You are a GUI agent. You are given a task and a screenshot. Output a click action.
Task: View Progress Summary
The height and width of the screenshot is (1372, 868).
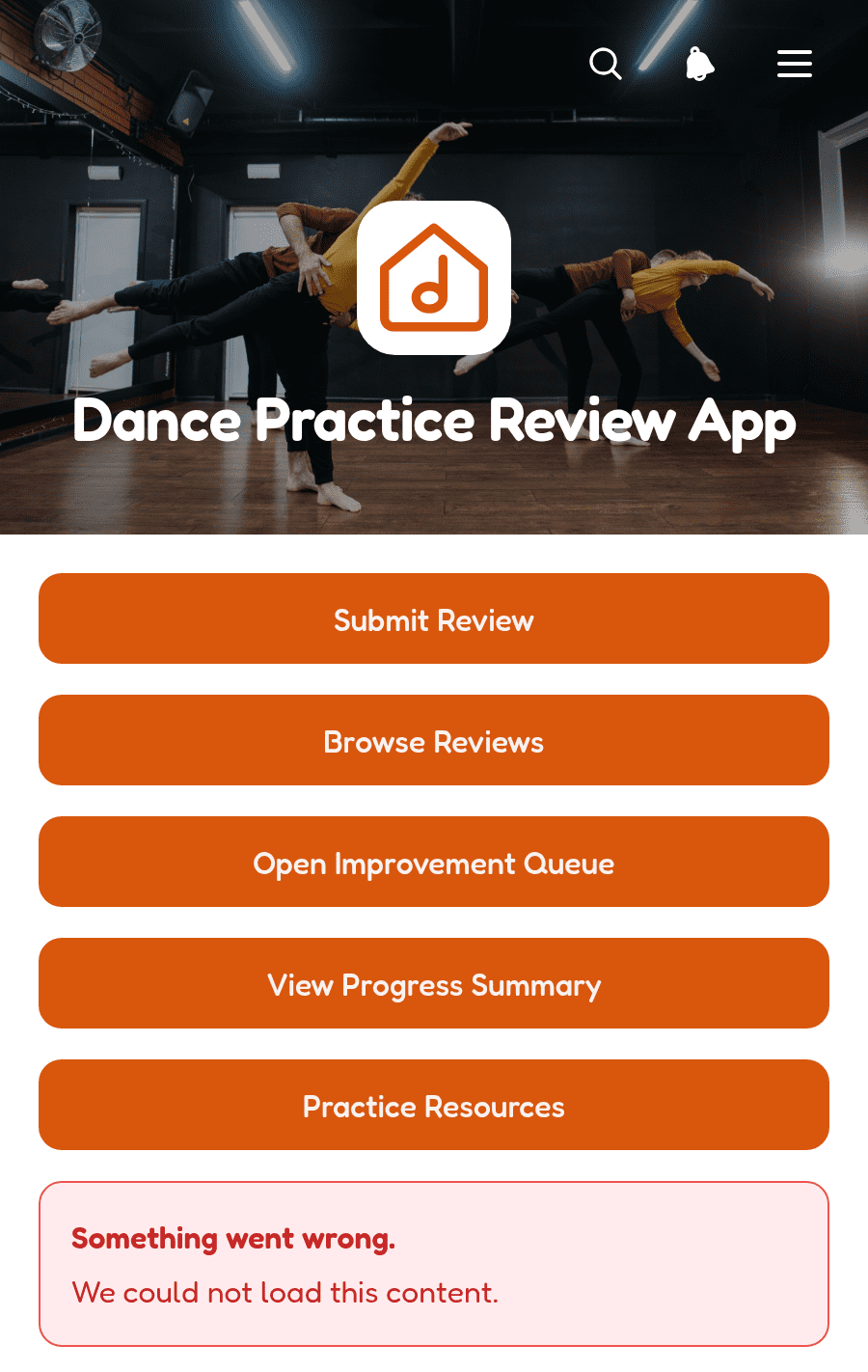click(x=434, y=983)
